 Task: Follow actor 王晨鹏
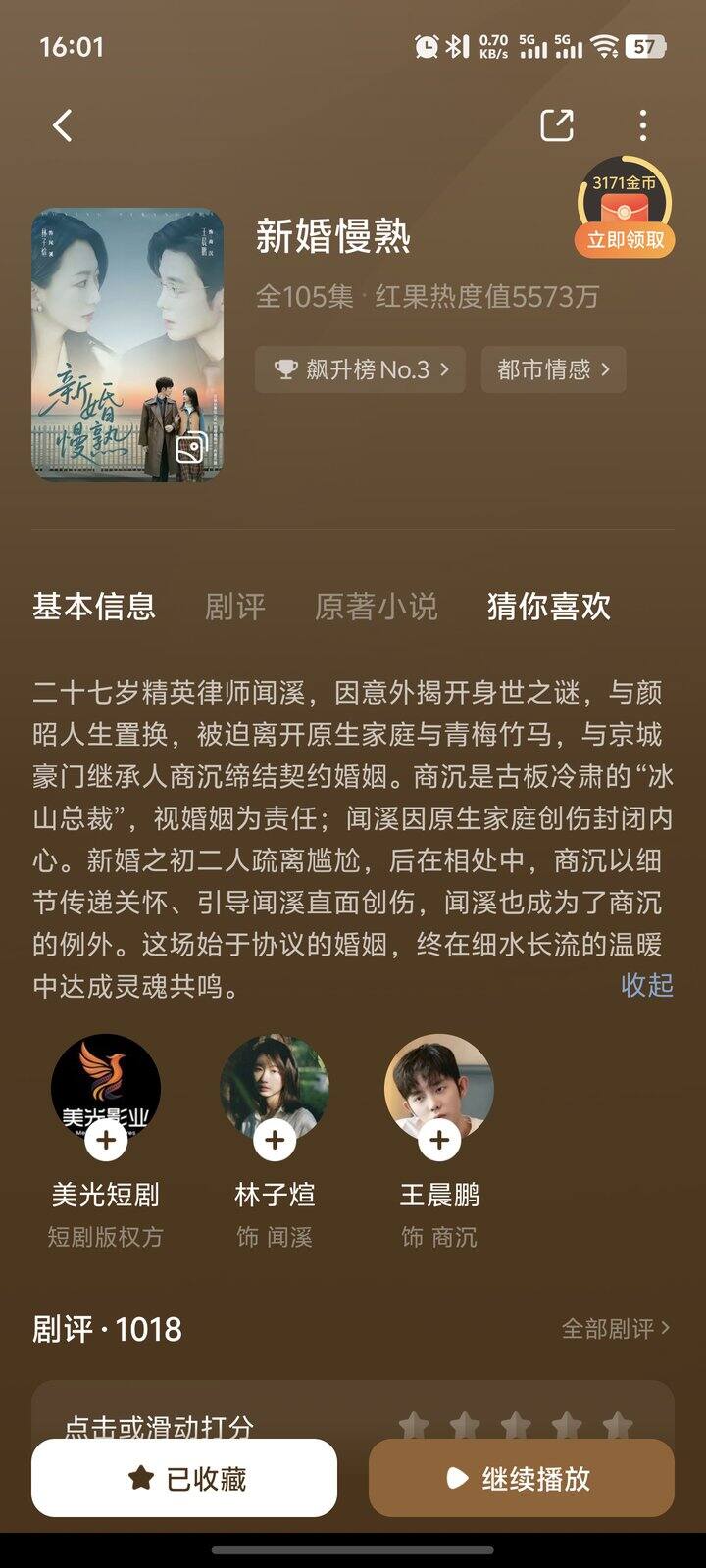[x=439, y=1139]
